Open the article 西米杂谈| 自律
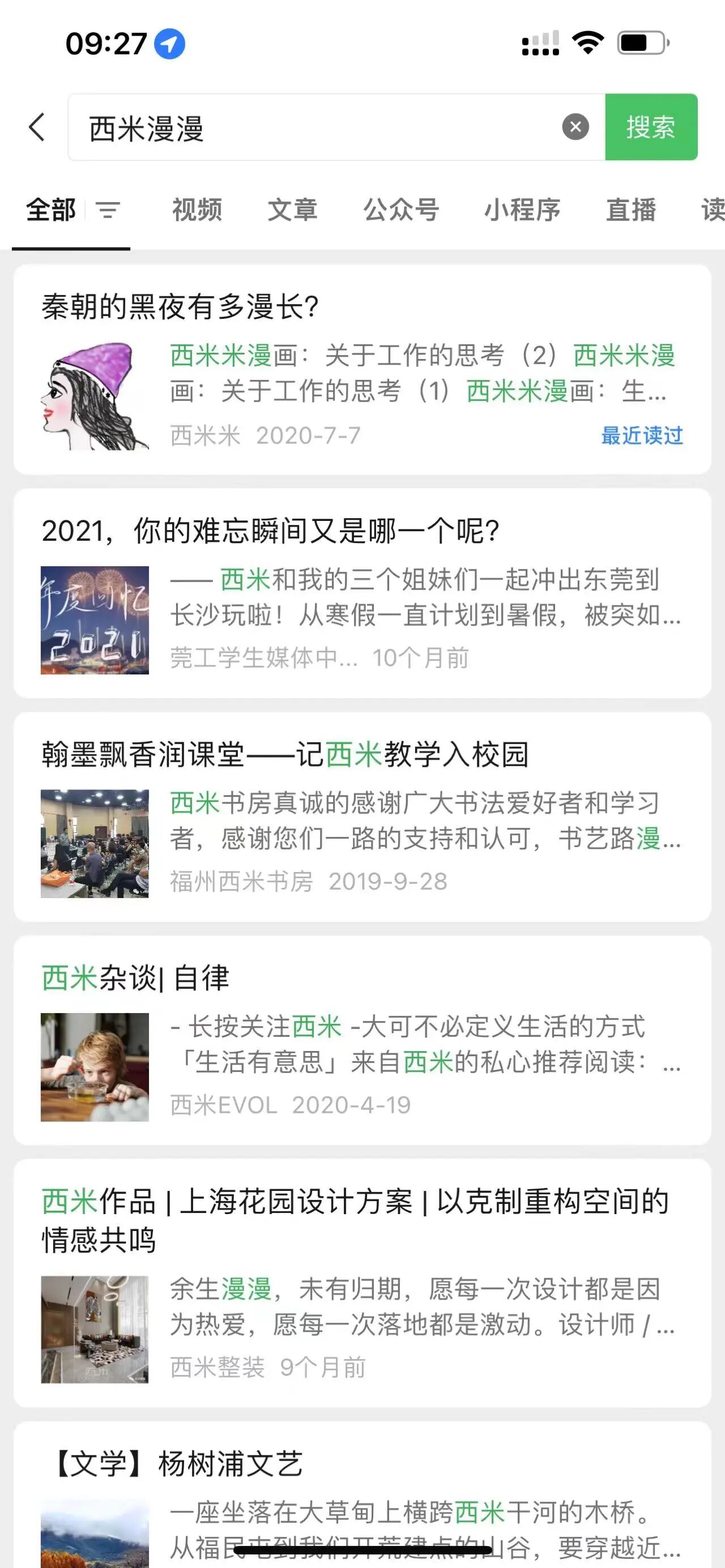 (x=135, y=978)
